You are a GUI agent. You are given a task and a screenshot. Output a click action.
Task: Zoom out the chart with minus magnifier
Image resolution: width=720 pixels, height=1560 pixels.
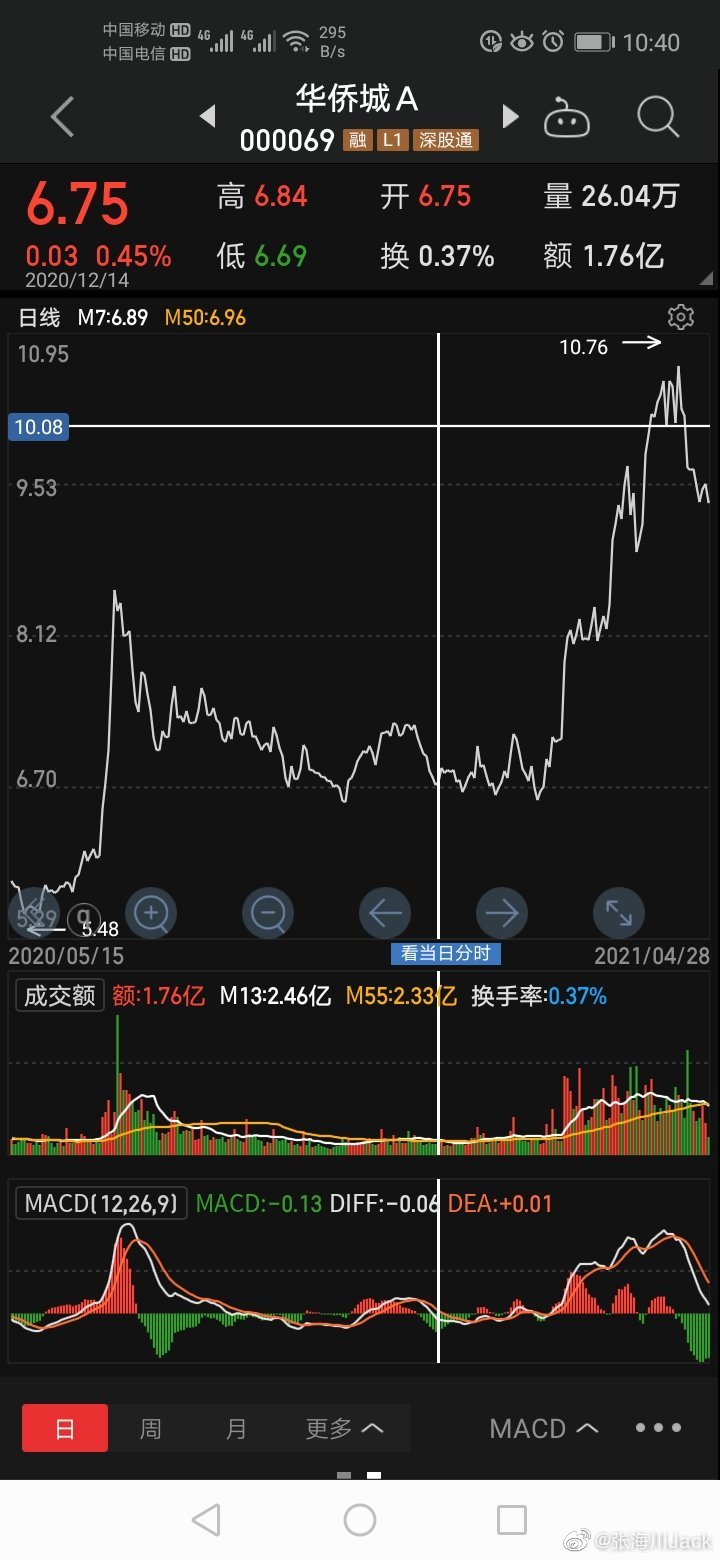pyautogui.click(x=268, y=912)
